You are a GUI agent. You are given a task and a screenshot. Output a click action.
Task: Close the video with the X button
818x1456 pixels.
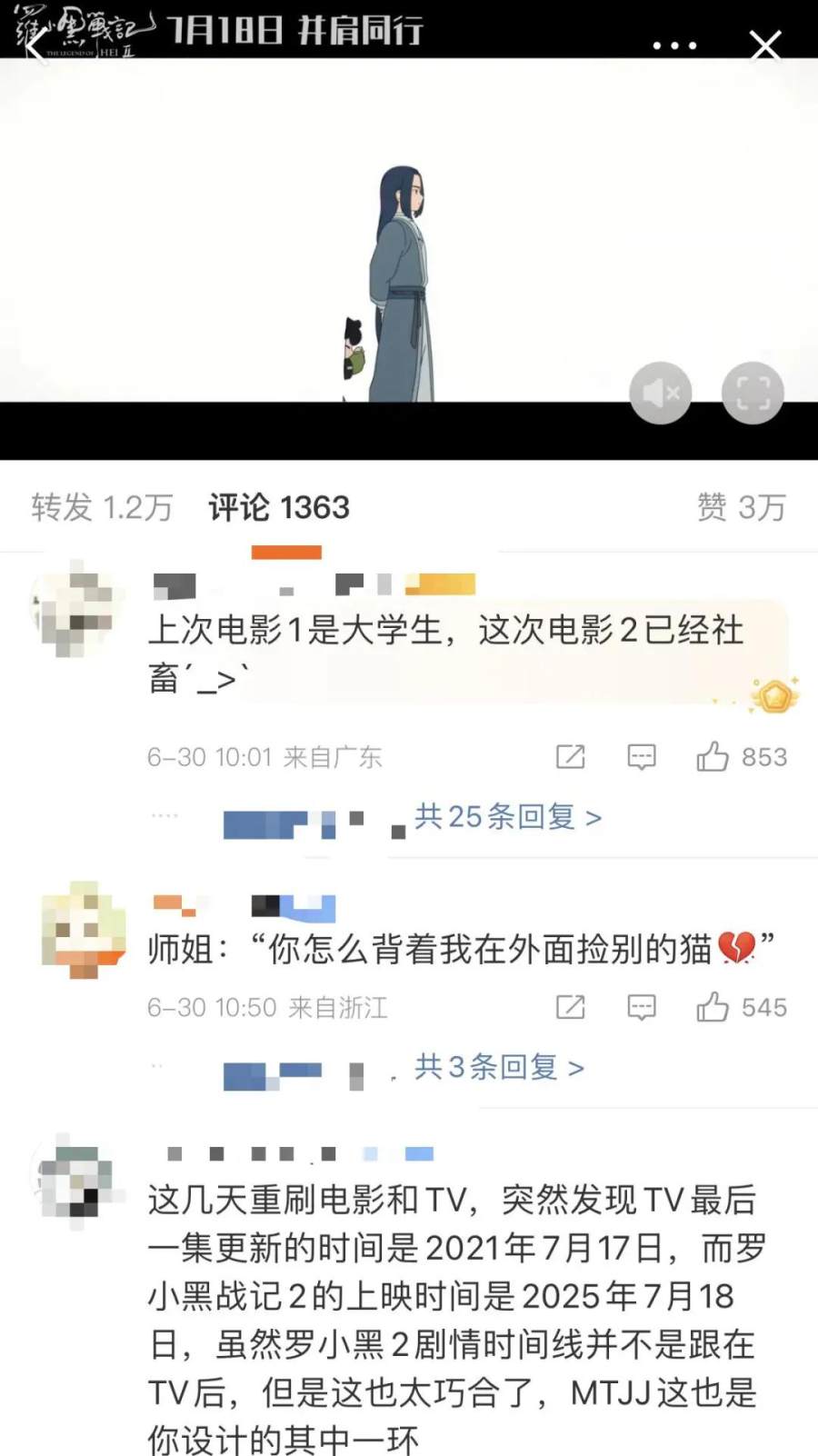pos(765,45)
